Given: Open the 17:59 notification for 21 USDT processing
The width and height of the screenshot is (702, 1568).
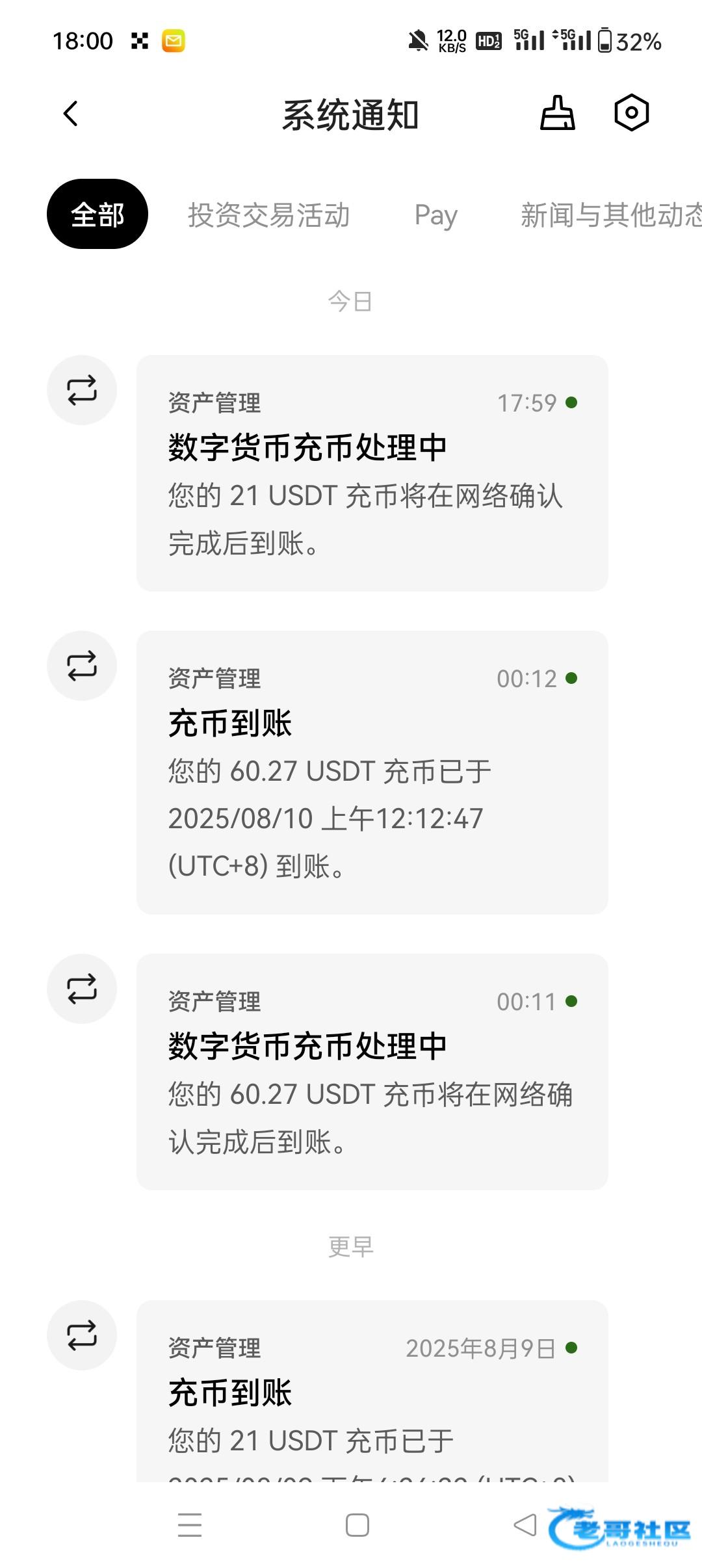Looking at the screenshot, I should pyautogui.click(x=372, y=473).
